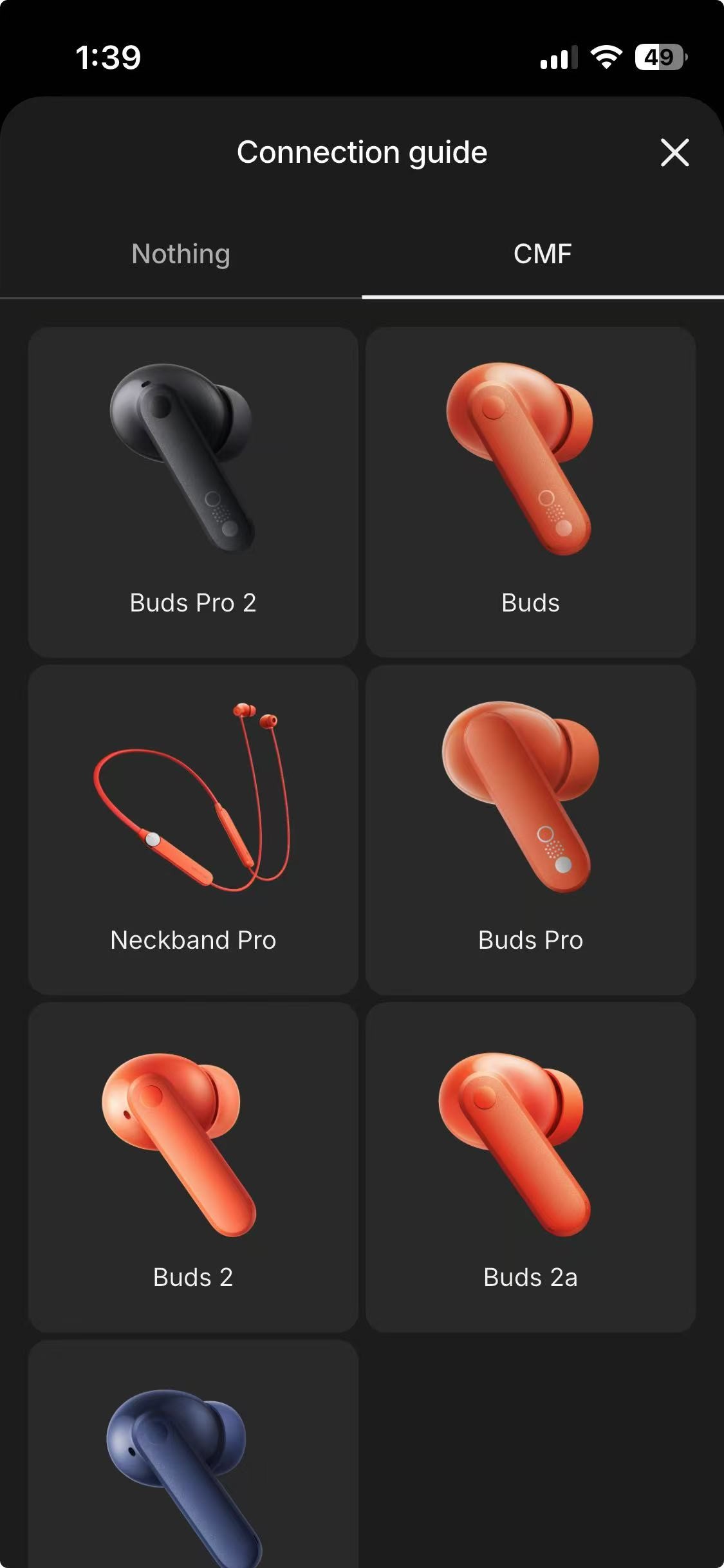Viewport: 724px width, 1568px height.
Task: Close the Connection guide sheet
Action: (x=674, y=153)
